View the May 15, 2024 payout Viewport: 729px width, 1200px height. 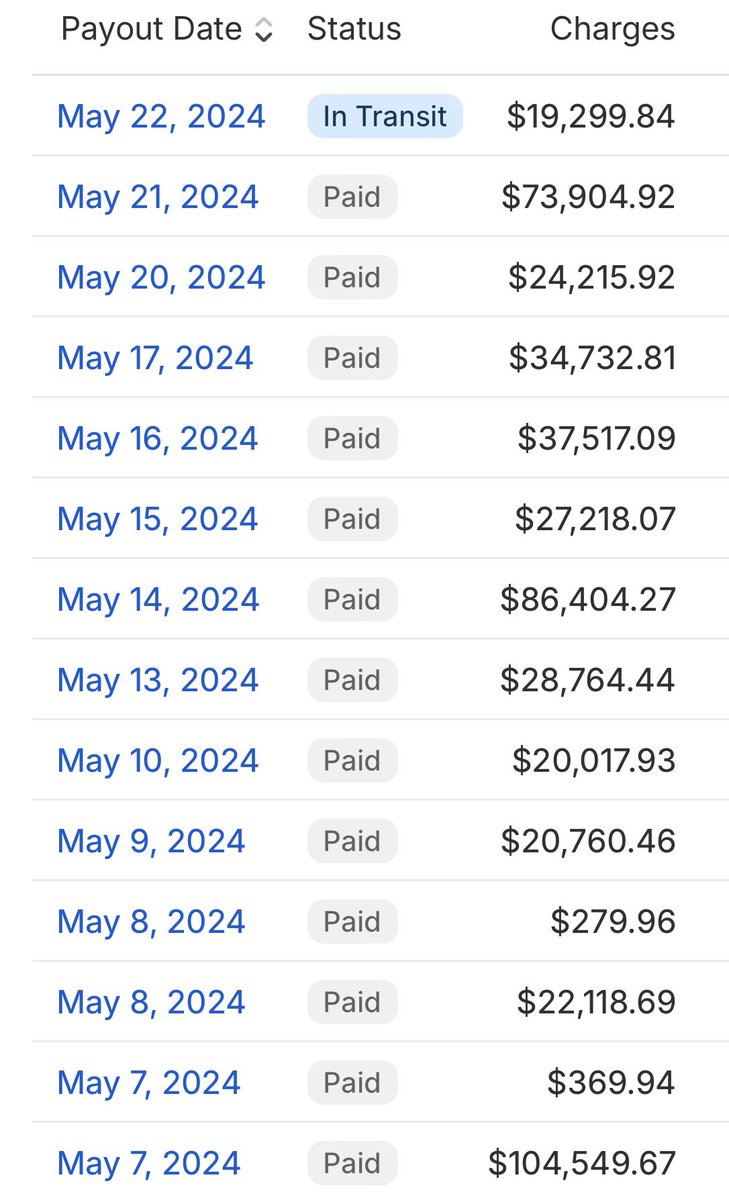157,519
